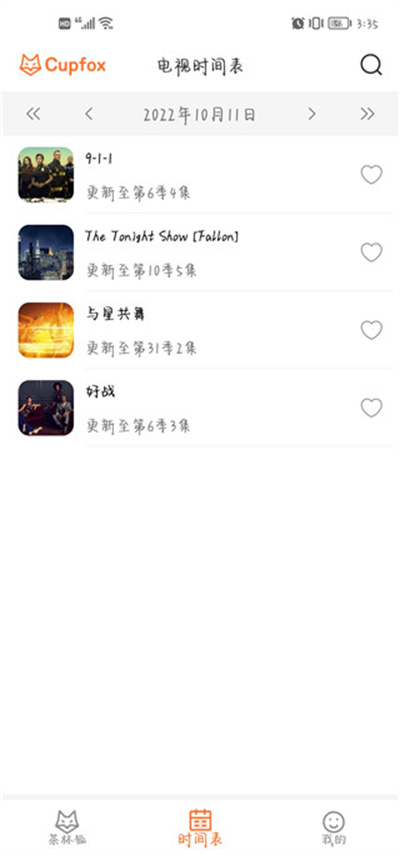This screenshot has width=400, height=855.
Task: Select the 时间表 tab
Action: 200,828
